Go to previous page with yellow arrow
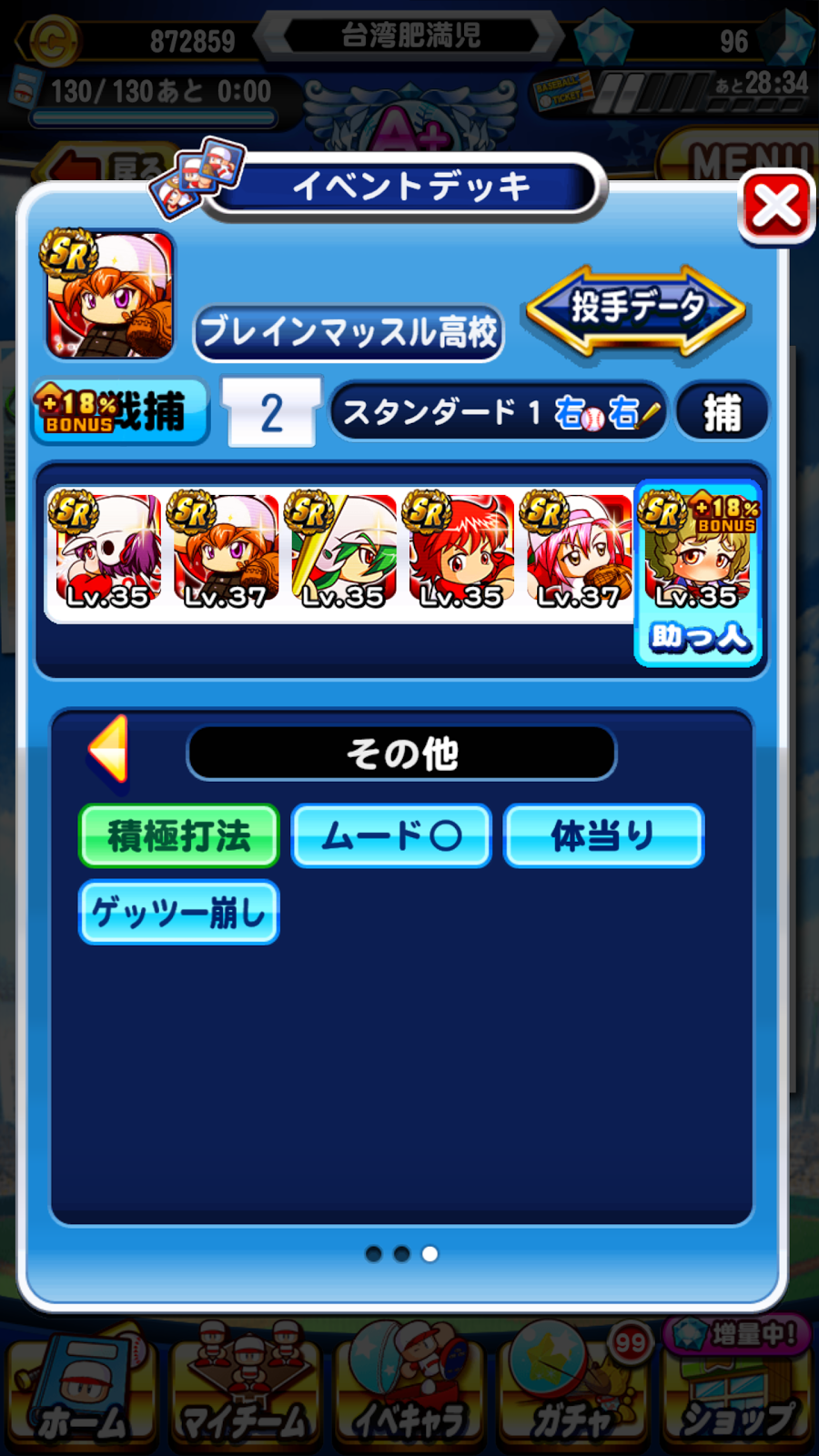 pos(110,750)
